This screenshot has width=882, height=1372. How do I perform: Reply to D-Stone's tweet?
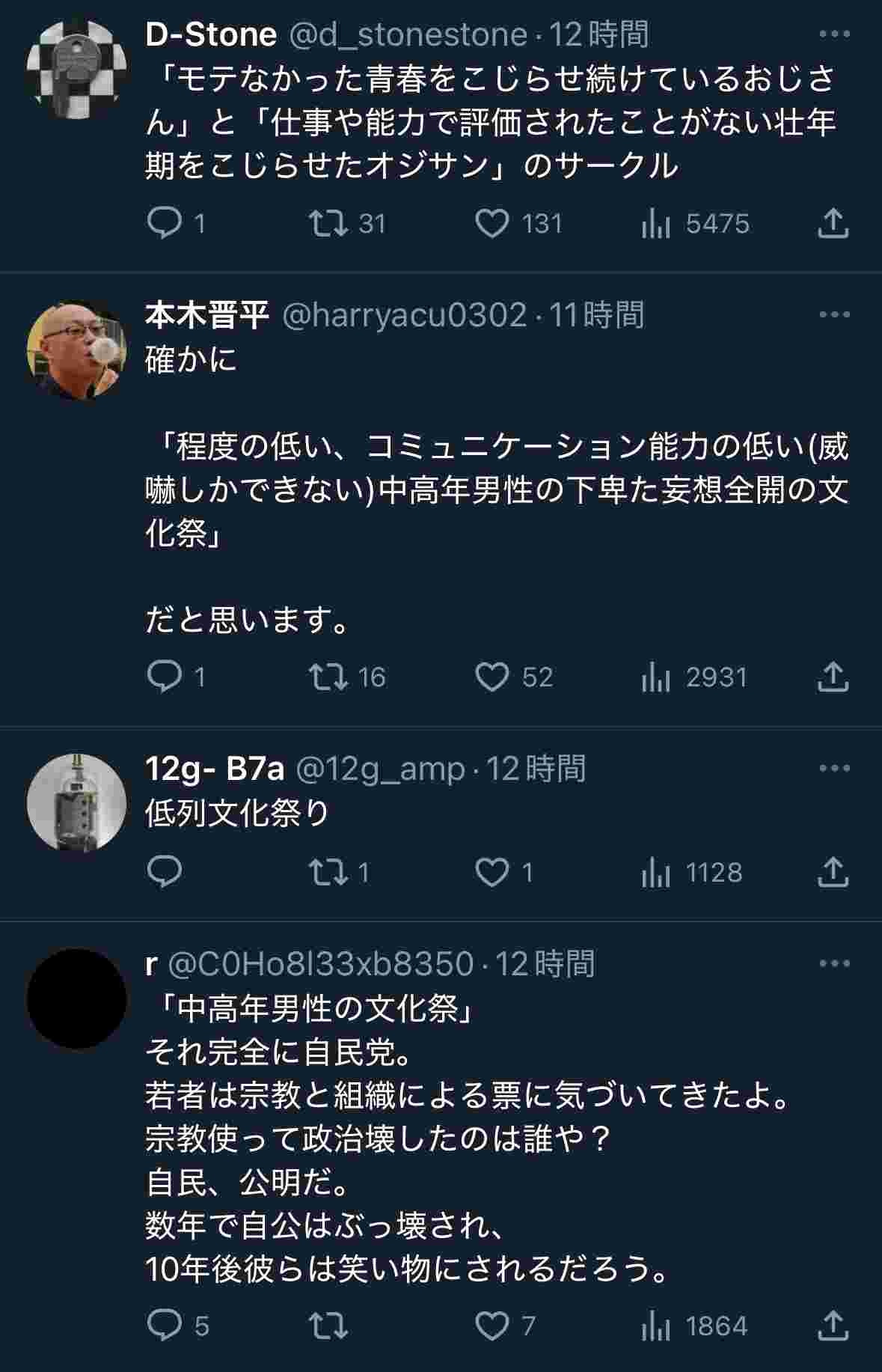click(x=165, y=223)
